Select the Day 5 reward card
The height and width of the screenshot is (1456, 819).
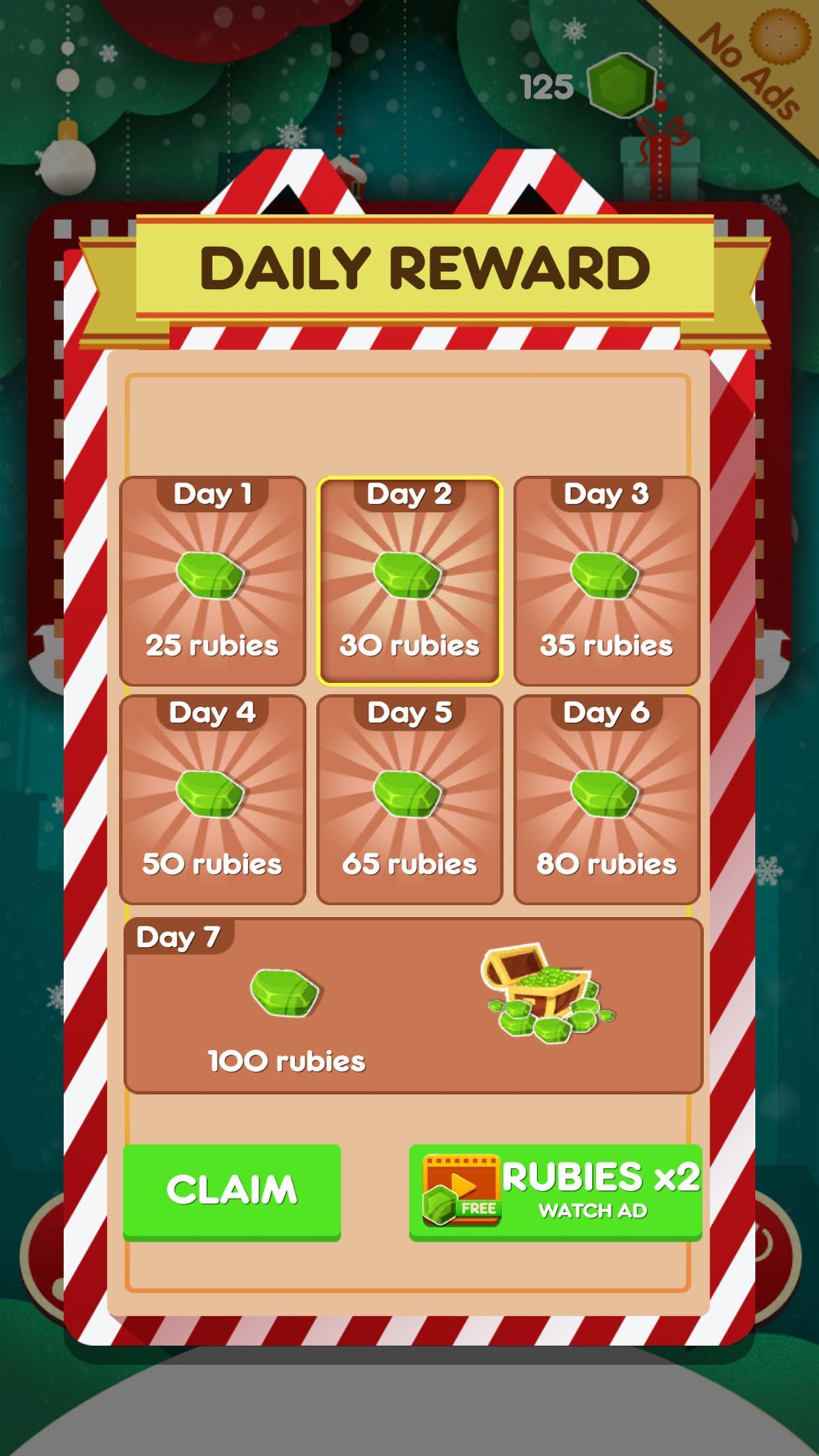pyautogui.click(x=409, y=798)
